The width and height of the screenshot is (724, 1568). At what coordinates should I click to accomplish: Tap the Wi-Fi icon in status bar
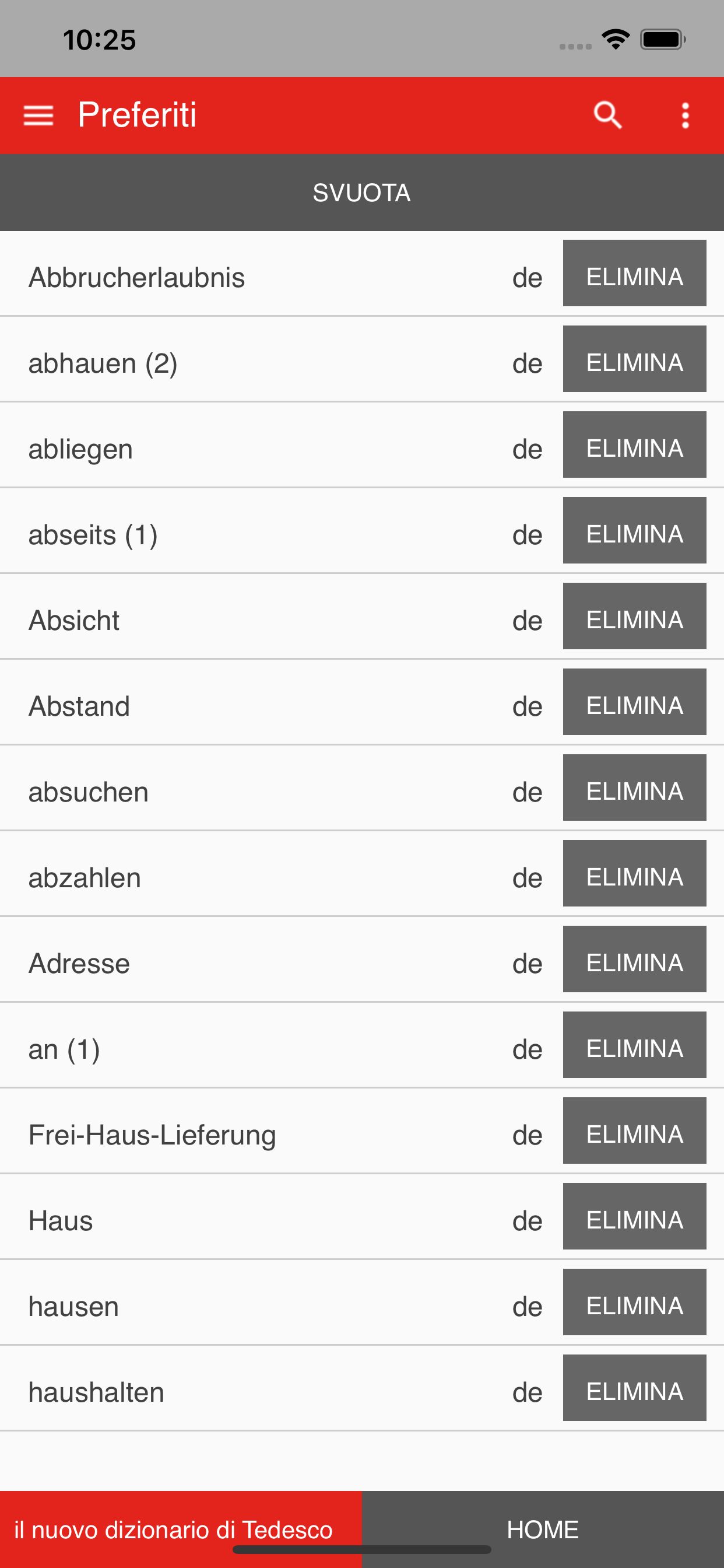pyautogui.click(x=616, y=38)
